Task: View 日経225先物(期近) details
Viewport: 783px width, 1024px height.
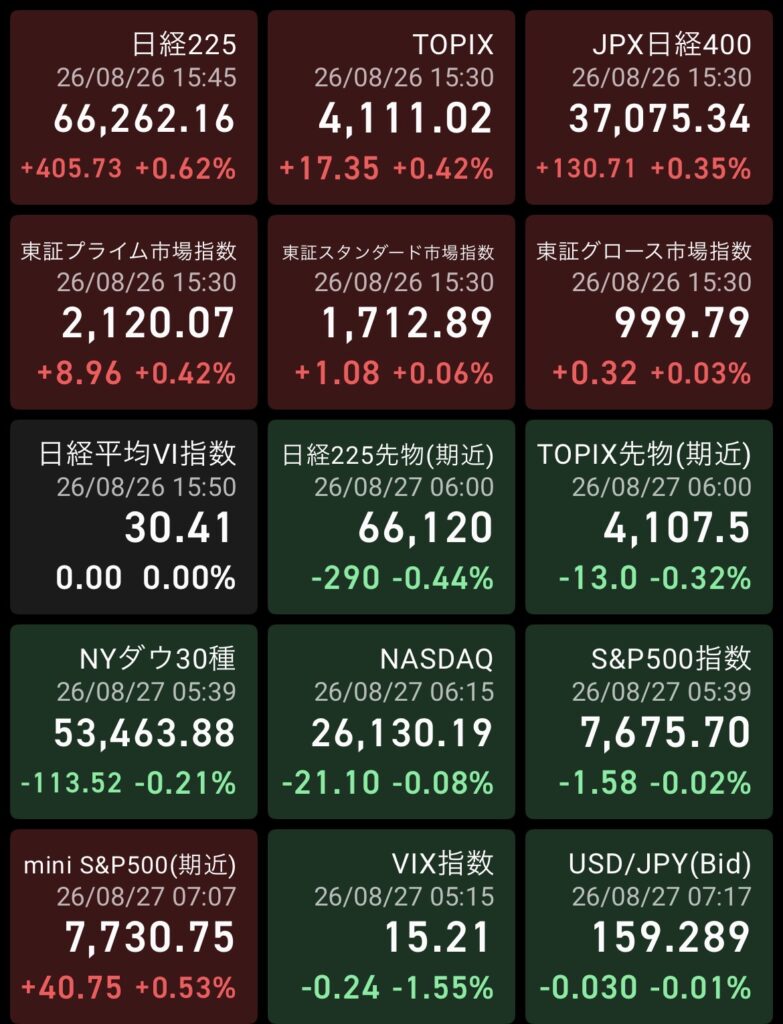Action: click(391, 517)
